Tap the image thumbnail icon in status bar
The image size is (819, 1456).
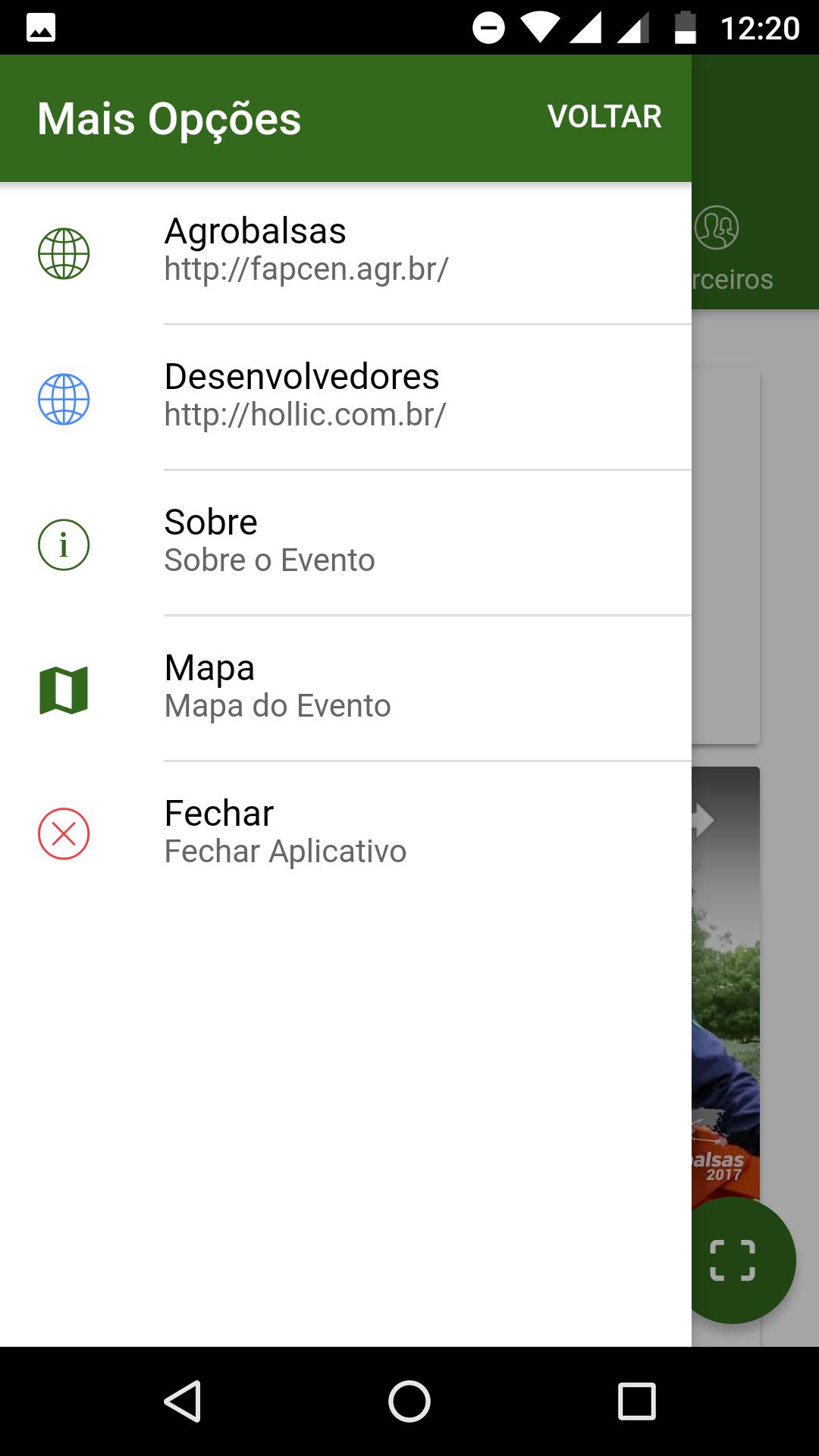pyautogui.click(x=39, y=27)
